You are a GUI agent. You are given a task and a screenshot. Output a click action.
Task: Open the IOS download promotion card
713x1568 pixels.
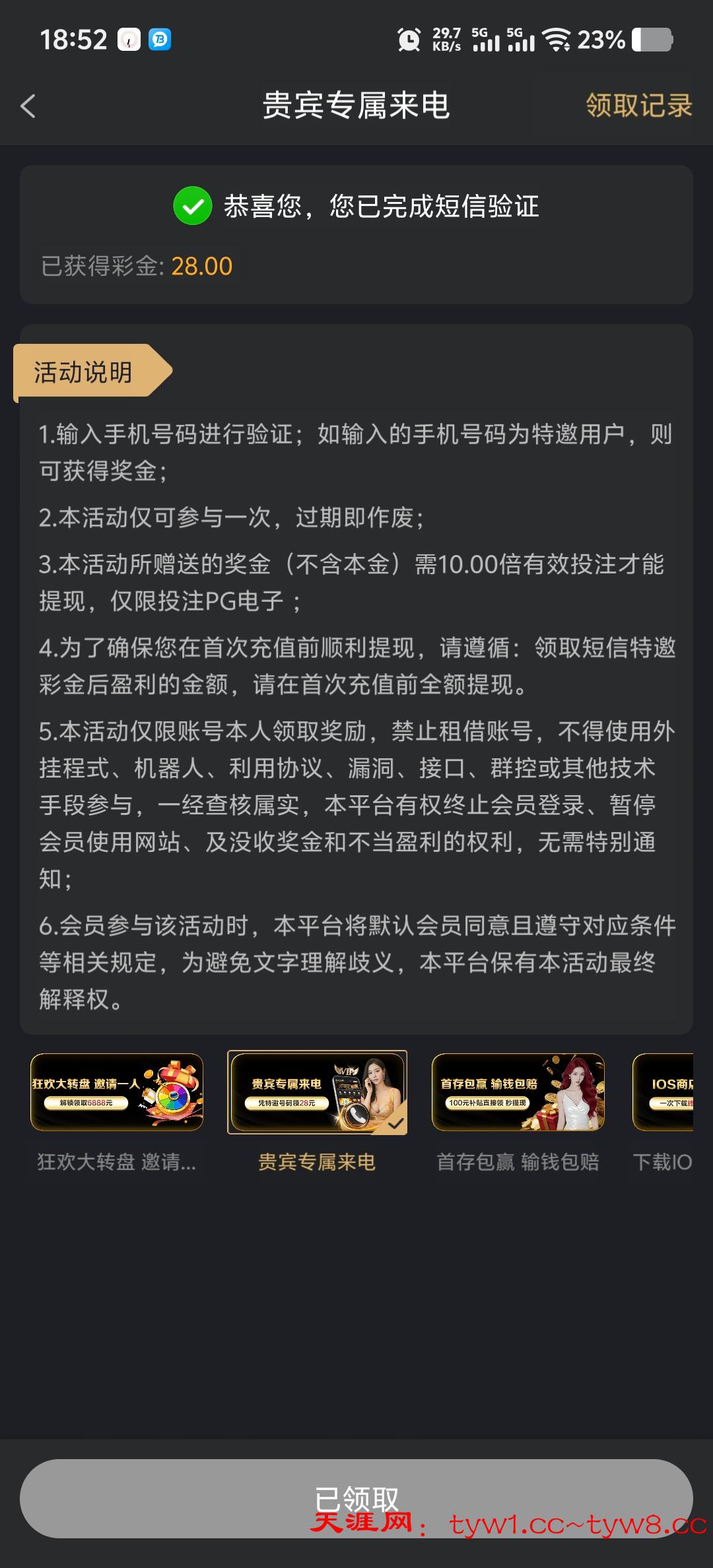pyautogui.click(x=663, y=1092)
